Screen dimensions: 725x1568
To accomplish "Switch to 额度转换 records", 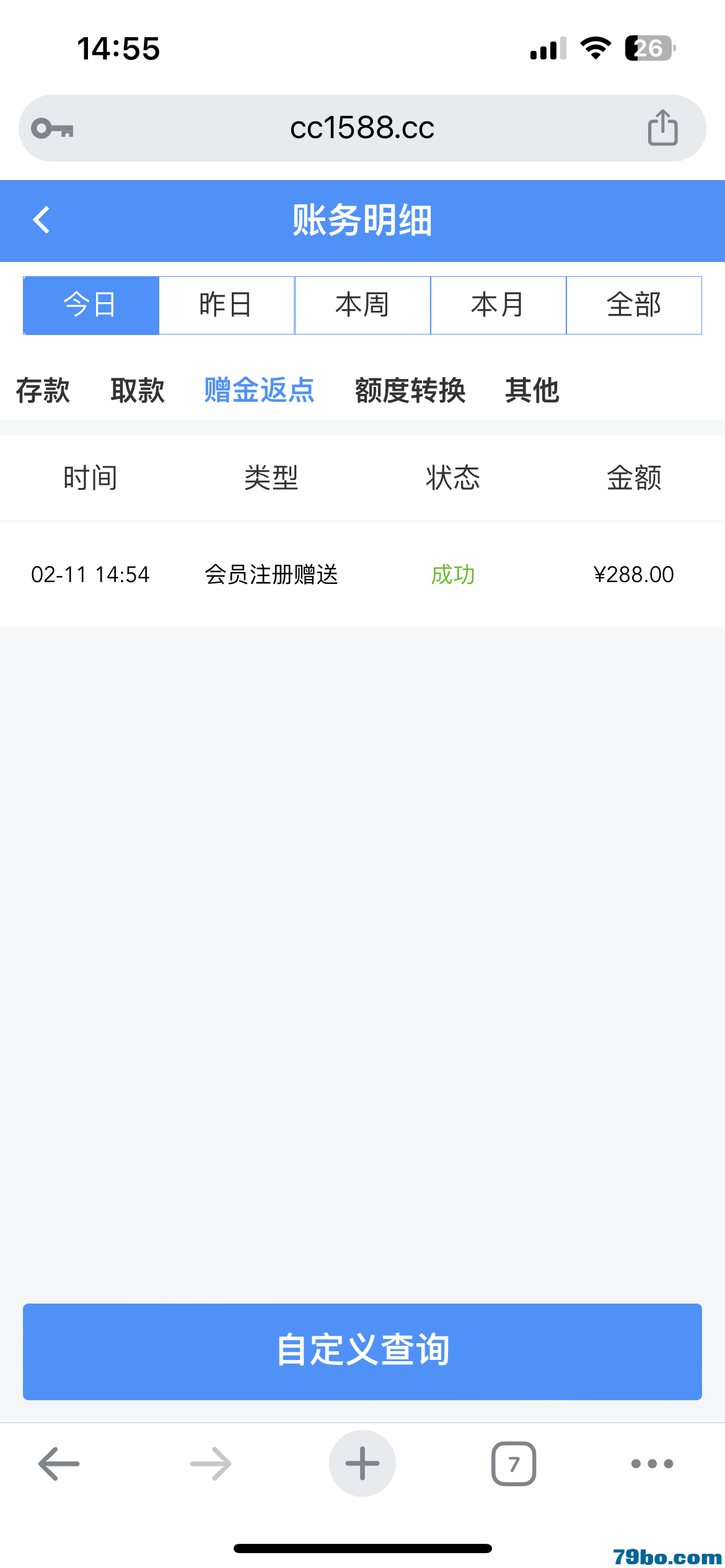I will (x=410, y=391).
